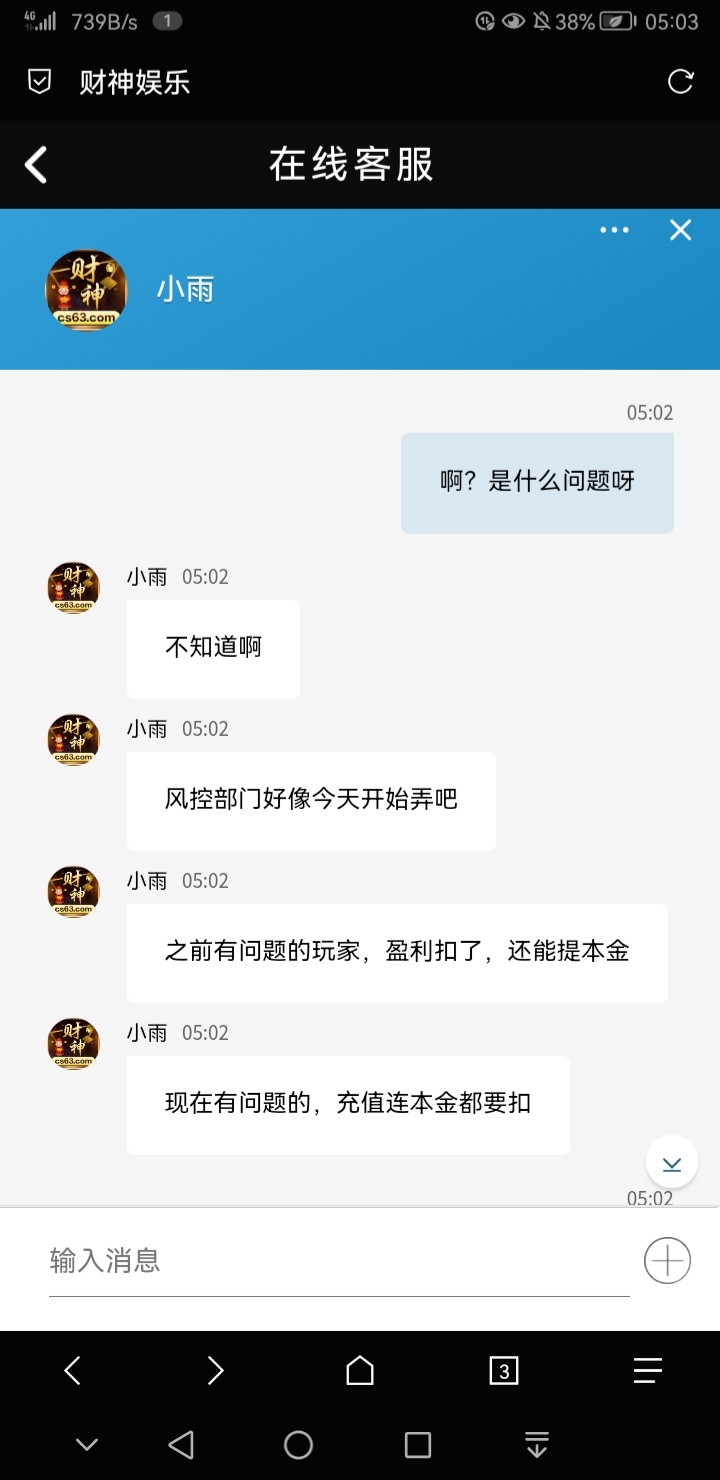This screenshot has height=1480, width=720.
Task: Return to the phone home screen
Action: pyautogui.click(x=298, y=1444)
